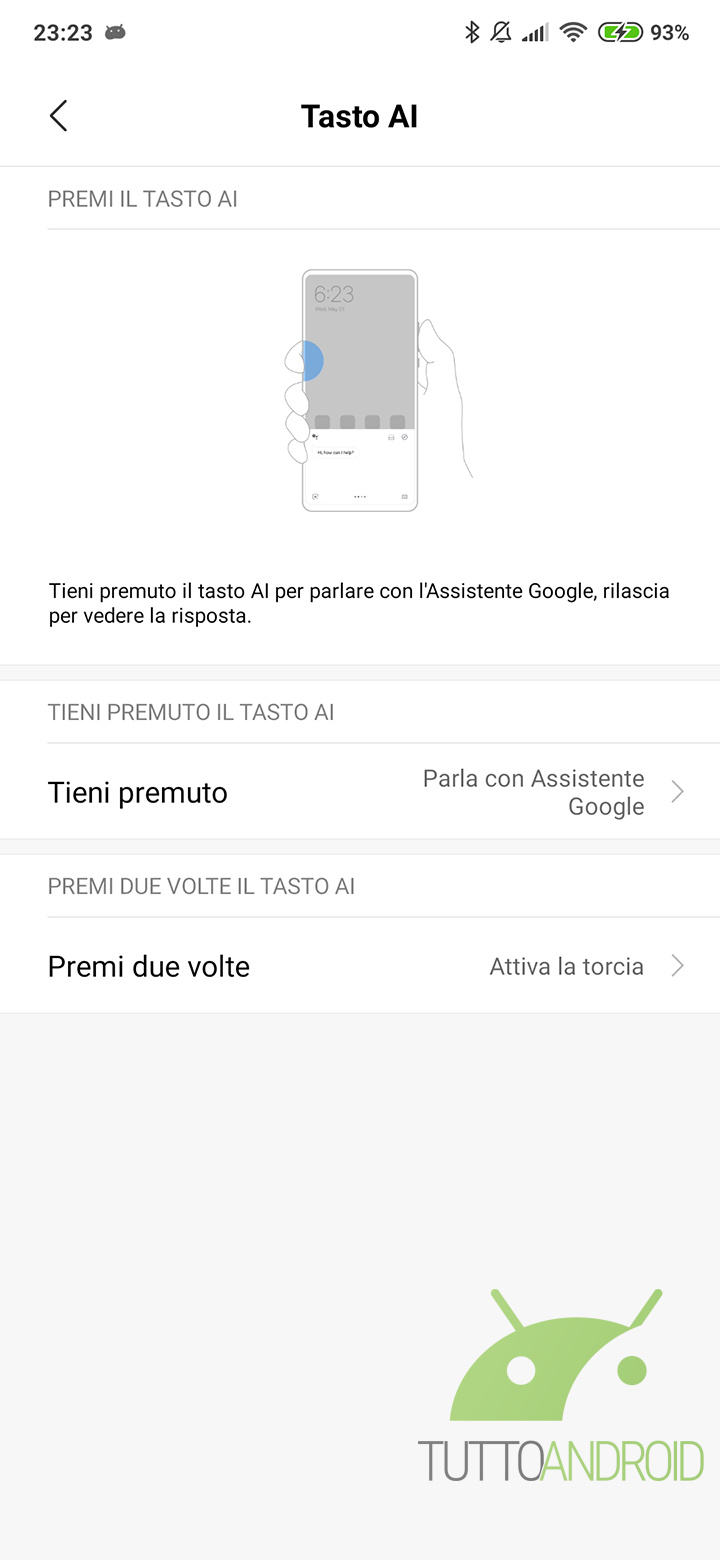Open the Premi due volte setting
720x1560 pixels.
point(360,966)
